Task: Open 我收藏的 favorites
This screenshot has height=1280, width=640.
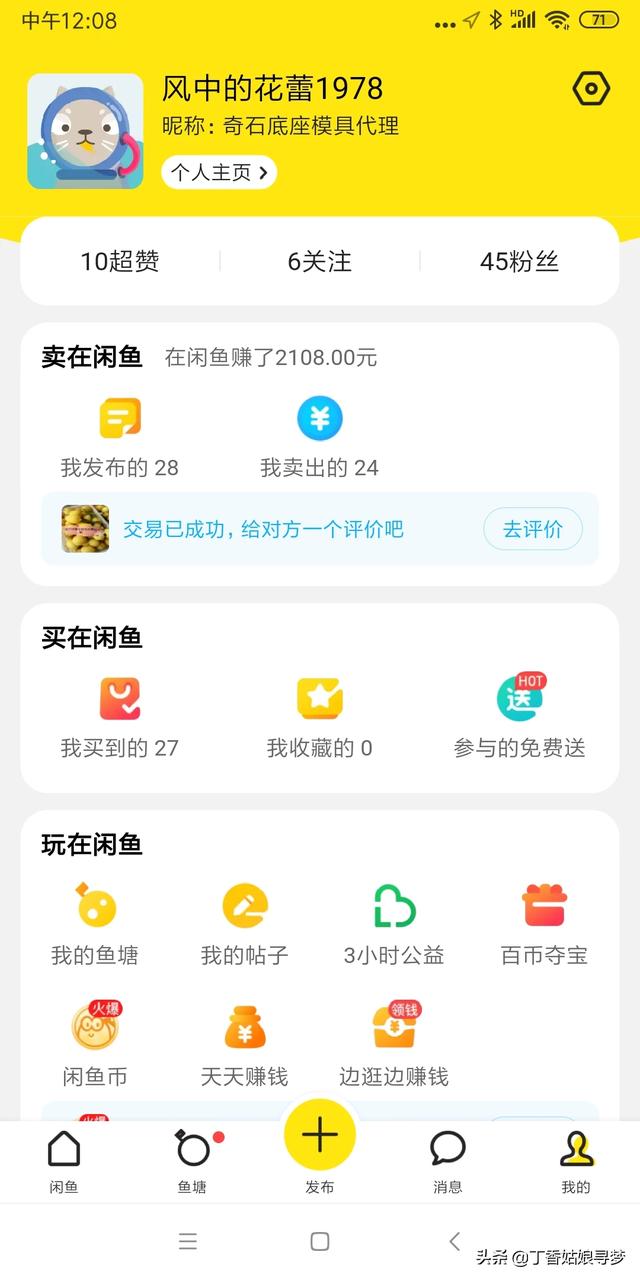Action: point(319,718)
